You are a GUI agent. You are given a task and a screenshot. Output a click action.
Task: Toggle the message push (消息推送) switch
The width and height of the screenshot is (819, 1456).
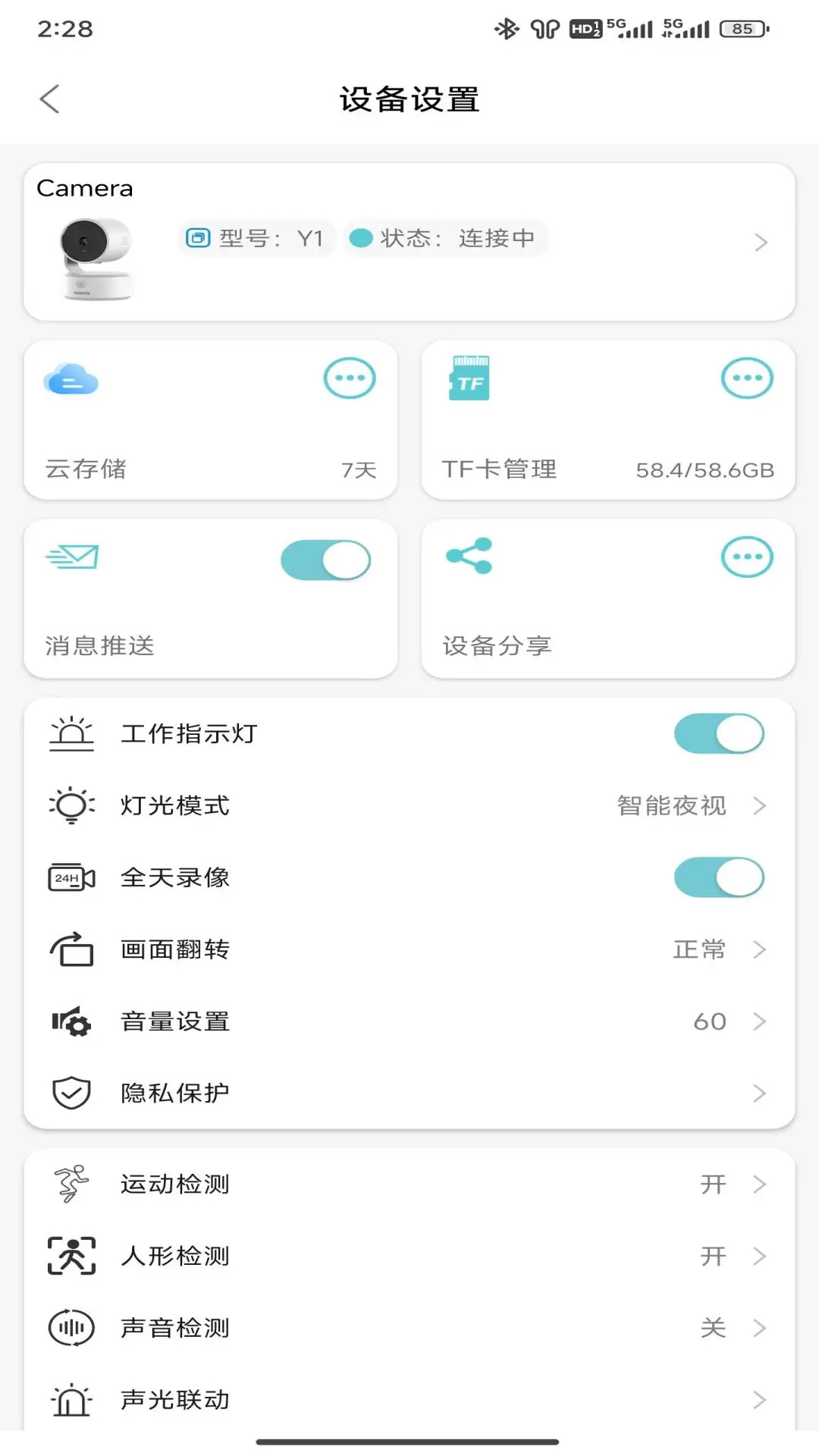click(x=326, y=559)
